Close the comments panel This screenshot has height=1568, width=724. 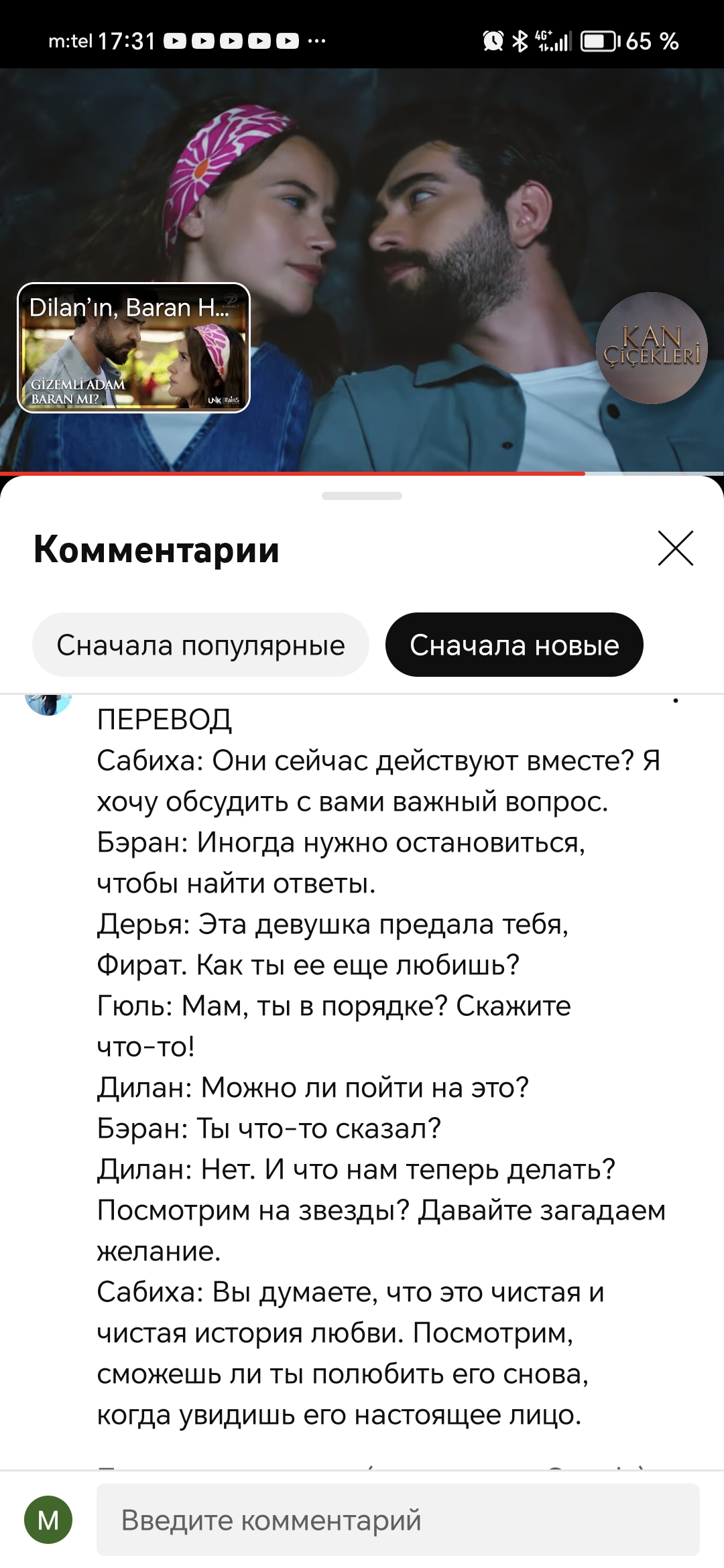tap(675, 549)
